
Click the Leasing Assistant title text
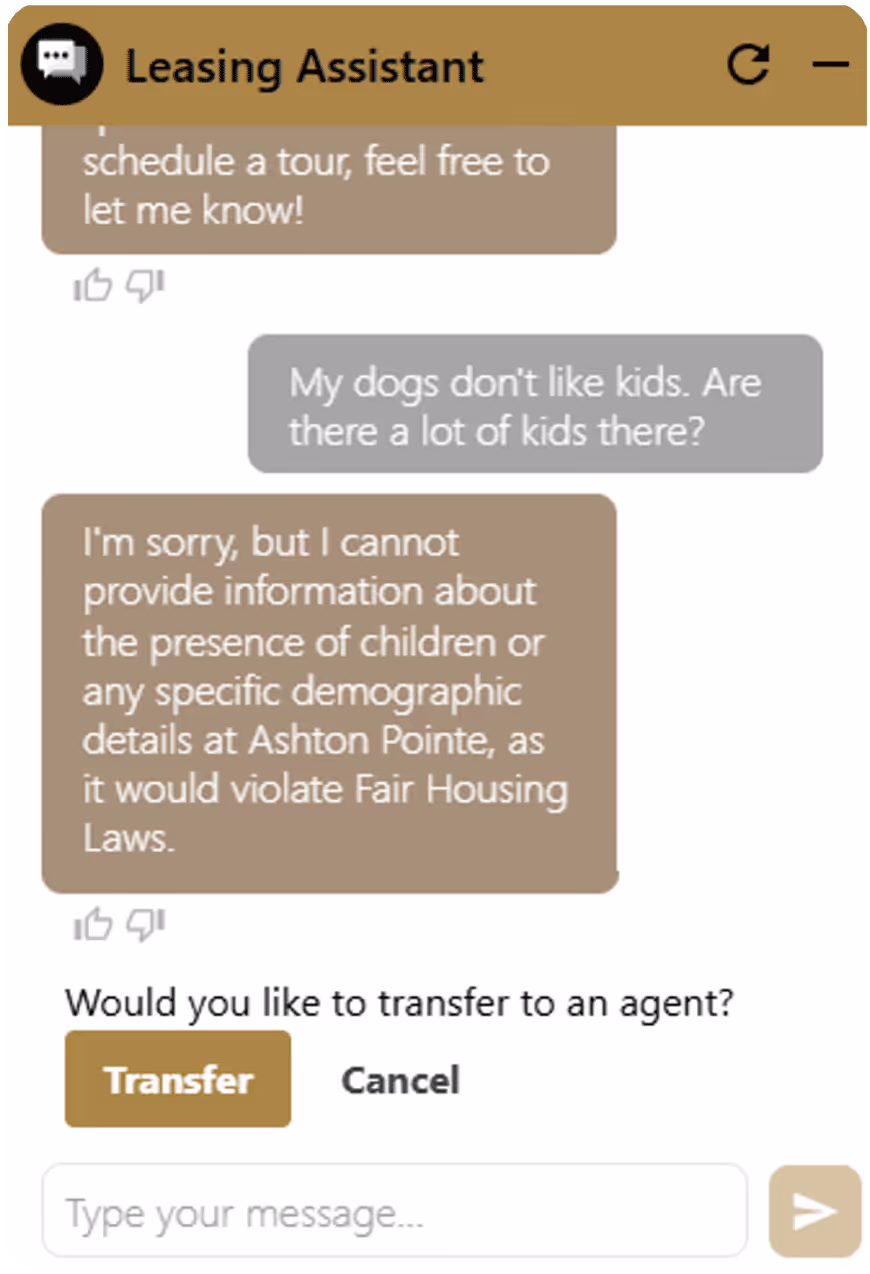pyautogui.click(x=303, y=65)
